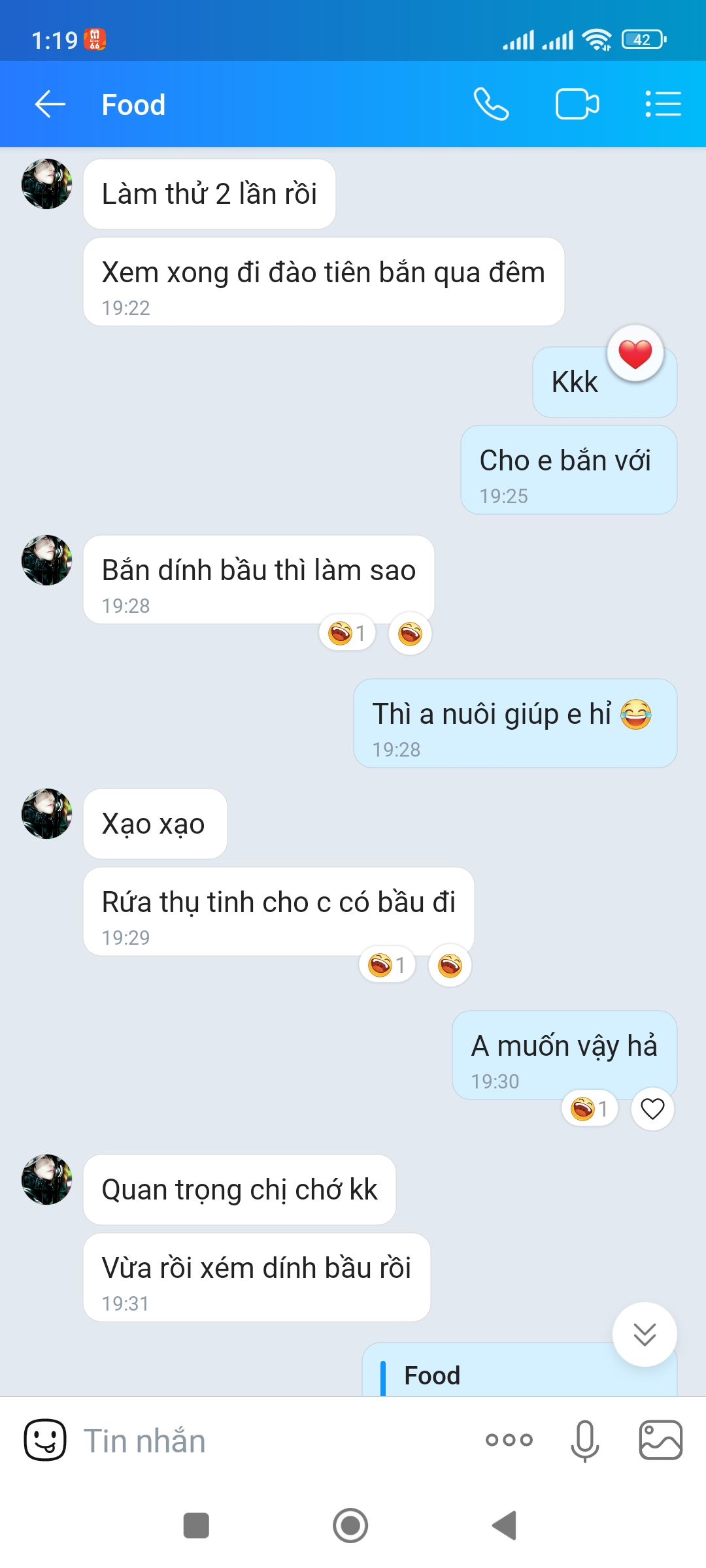Open more attachment options

[x=509, y=1440]
